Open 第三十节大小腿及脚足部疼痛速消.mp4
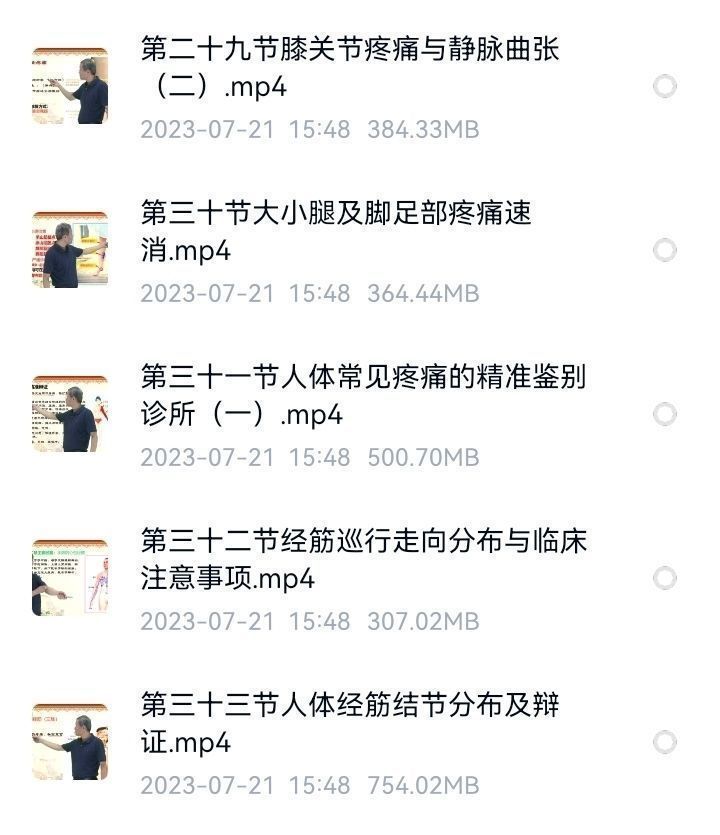This screenshot has width=720, height=835. (x=336, y=232)
